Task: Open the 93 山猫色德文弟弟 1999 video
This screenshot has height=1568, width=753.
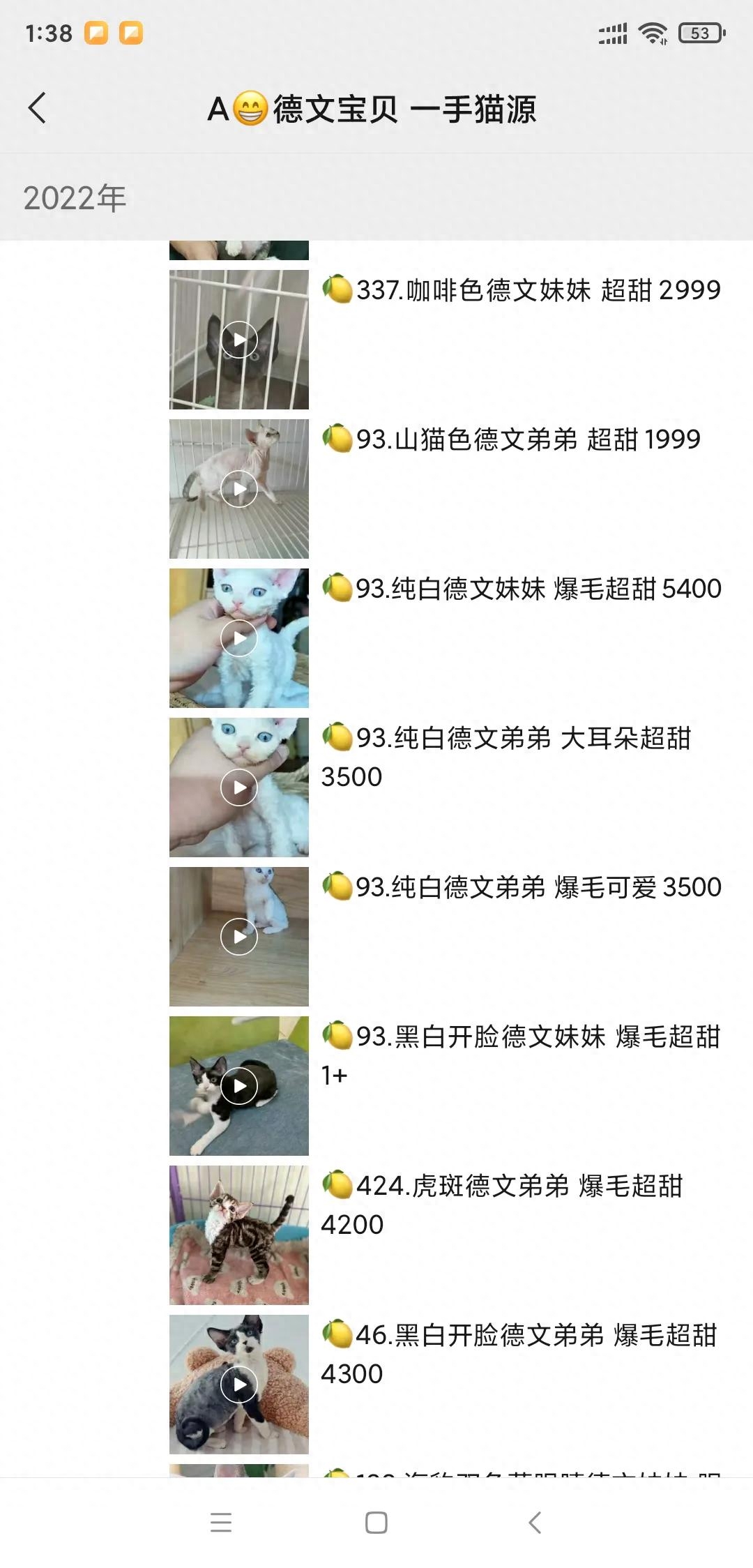Action: coord(239,489)
